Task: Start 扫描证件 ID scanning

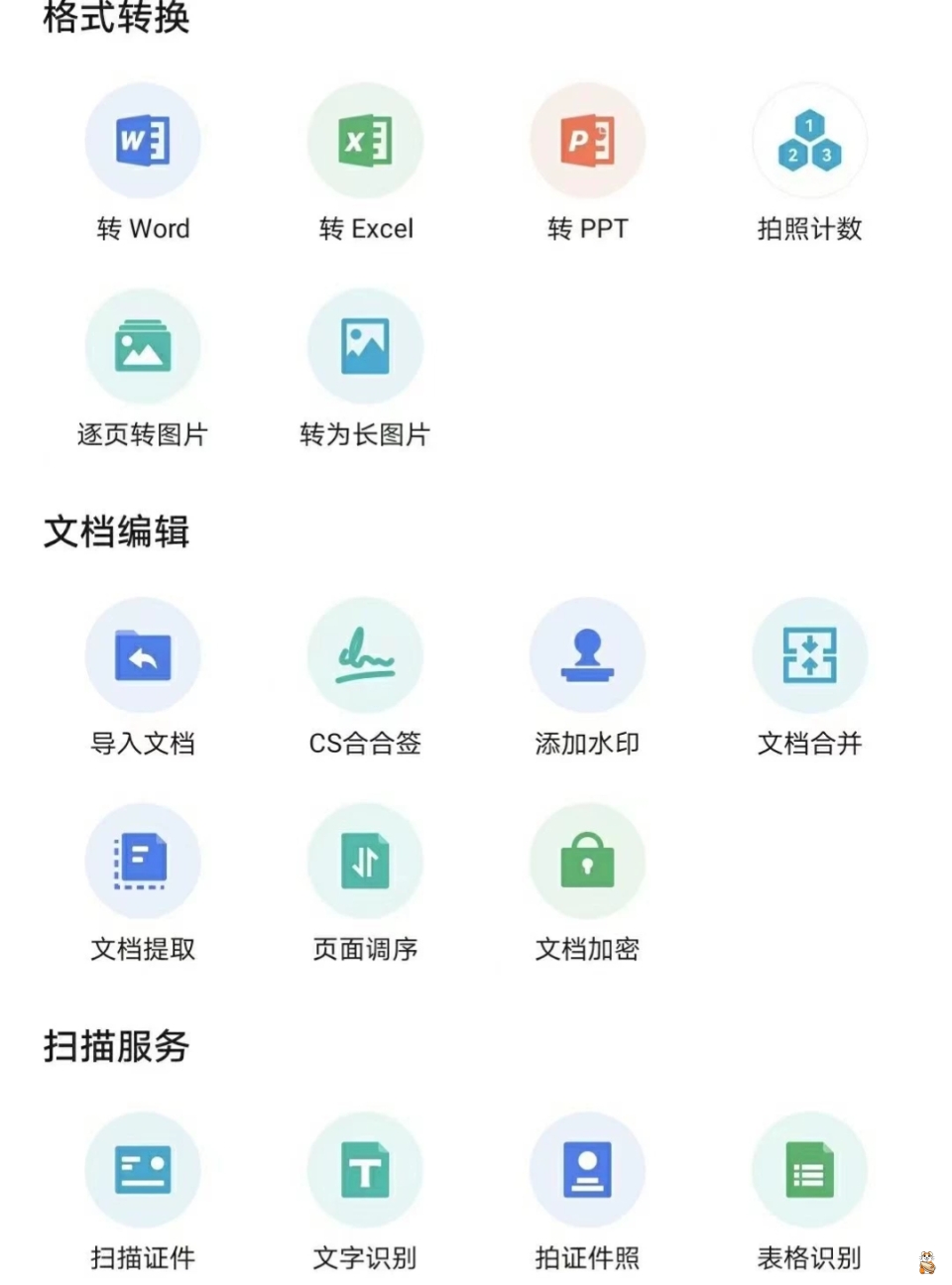Action: (x=143, y=1171)
